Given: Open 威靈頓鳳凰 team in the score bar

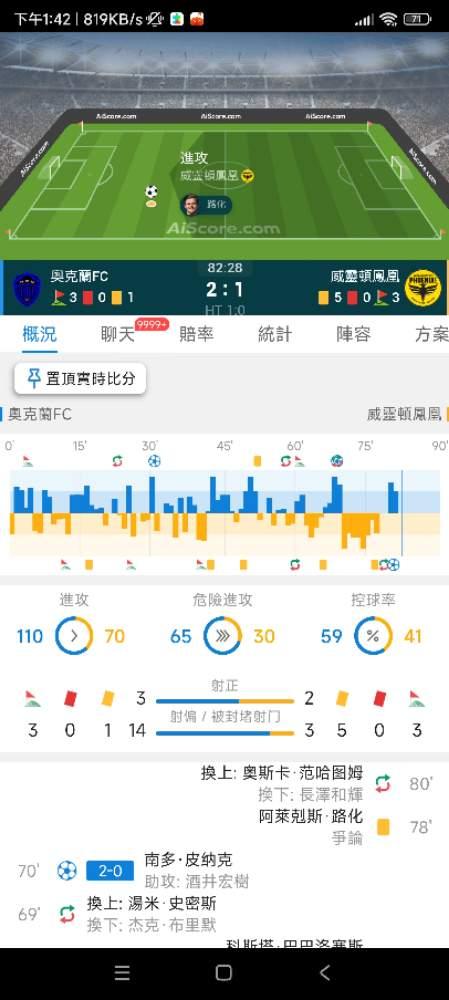Looking at the screenshot, I should 365,277.
